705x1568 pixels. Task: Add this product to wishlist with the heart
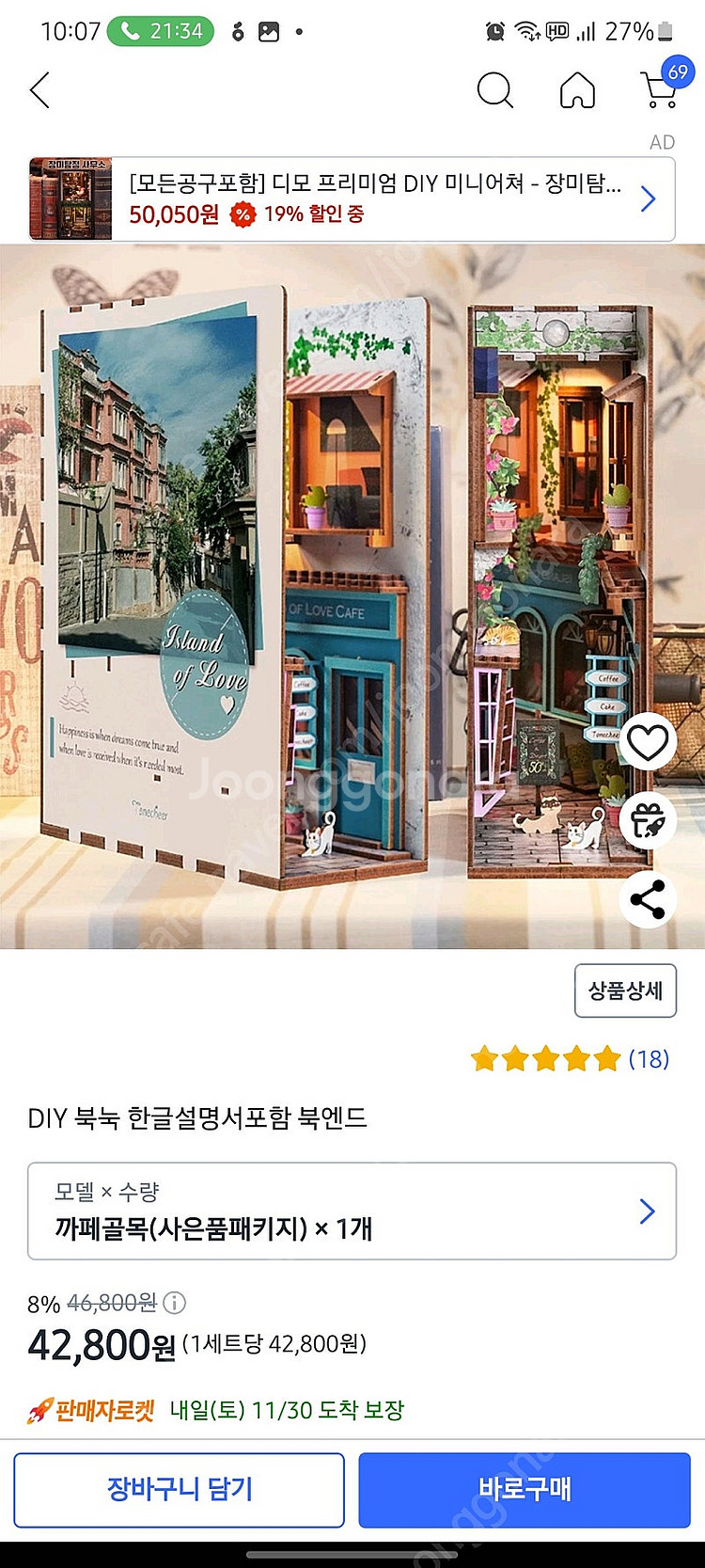click(648, 743)
